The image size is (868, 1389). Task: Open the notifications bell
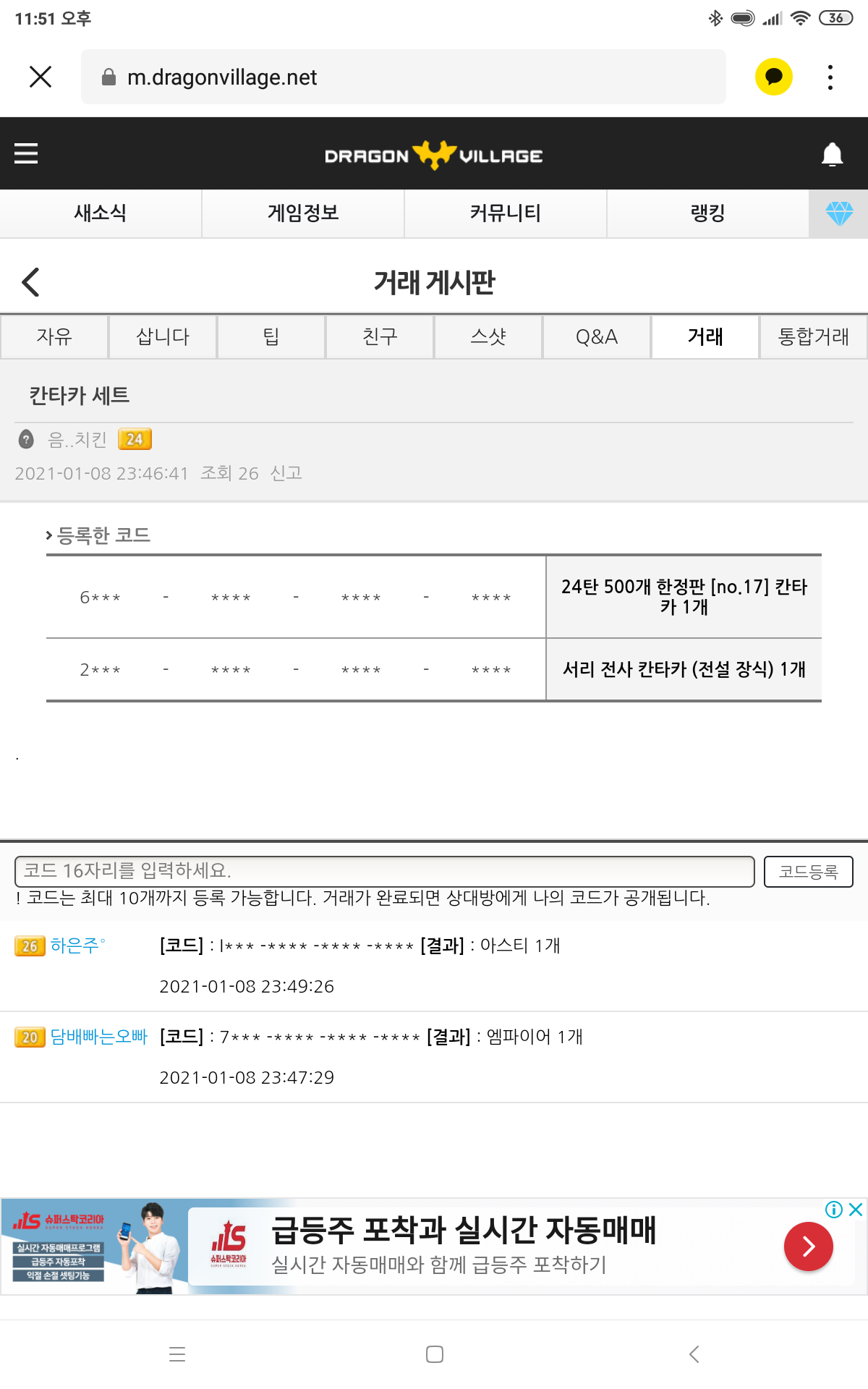pos(832,154)
